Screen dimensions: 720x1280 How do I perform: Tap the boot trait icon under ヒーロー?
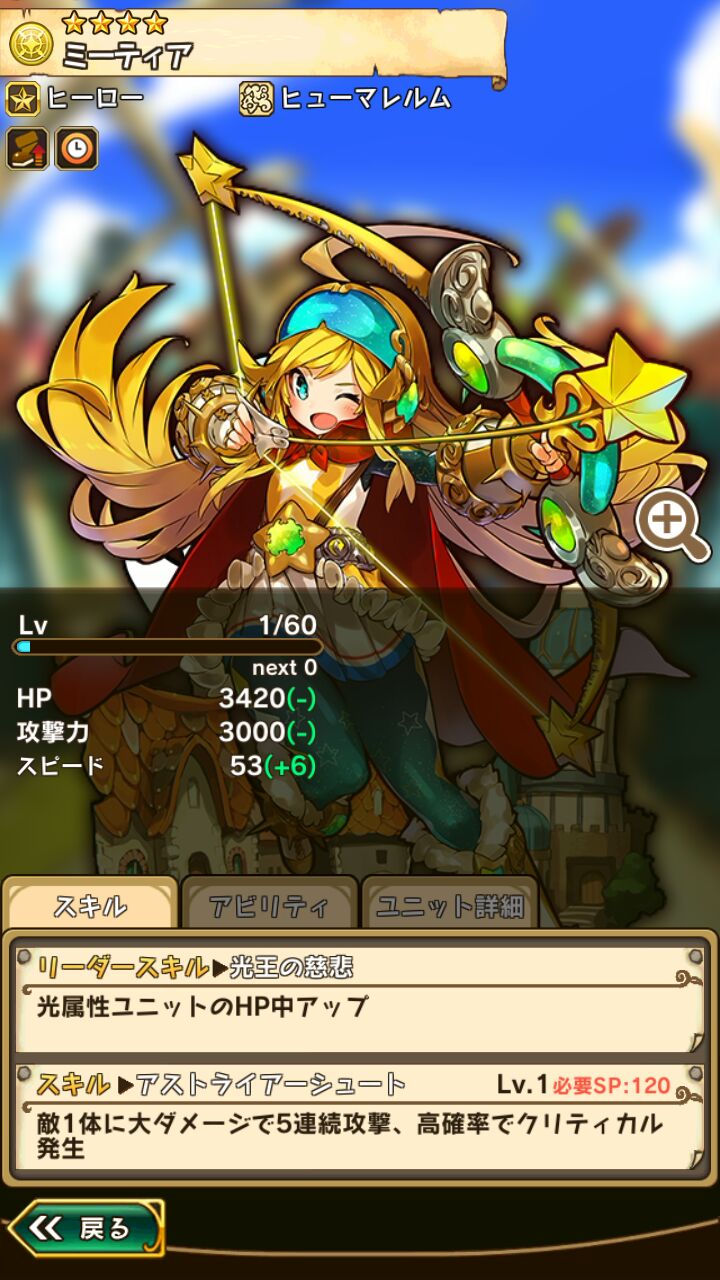click(27, 148)
